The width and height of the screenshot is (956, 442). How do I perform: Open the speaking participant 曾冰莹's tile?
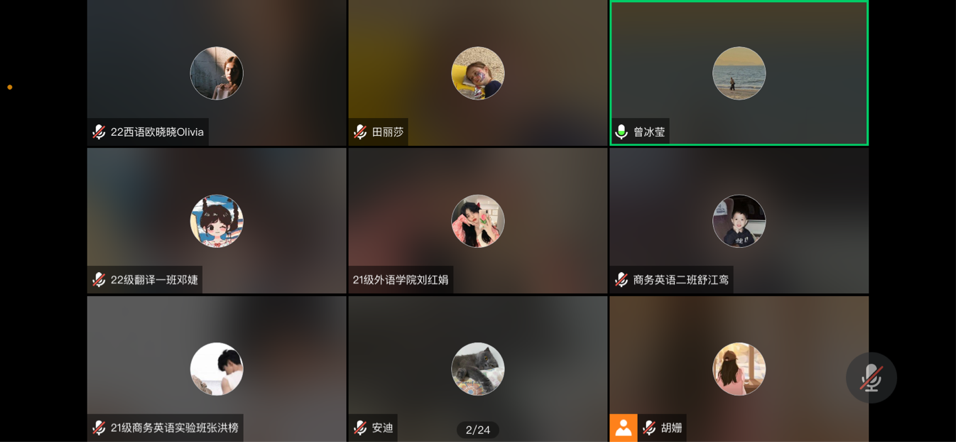click(x=738, y=73)
